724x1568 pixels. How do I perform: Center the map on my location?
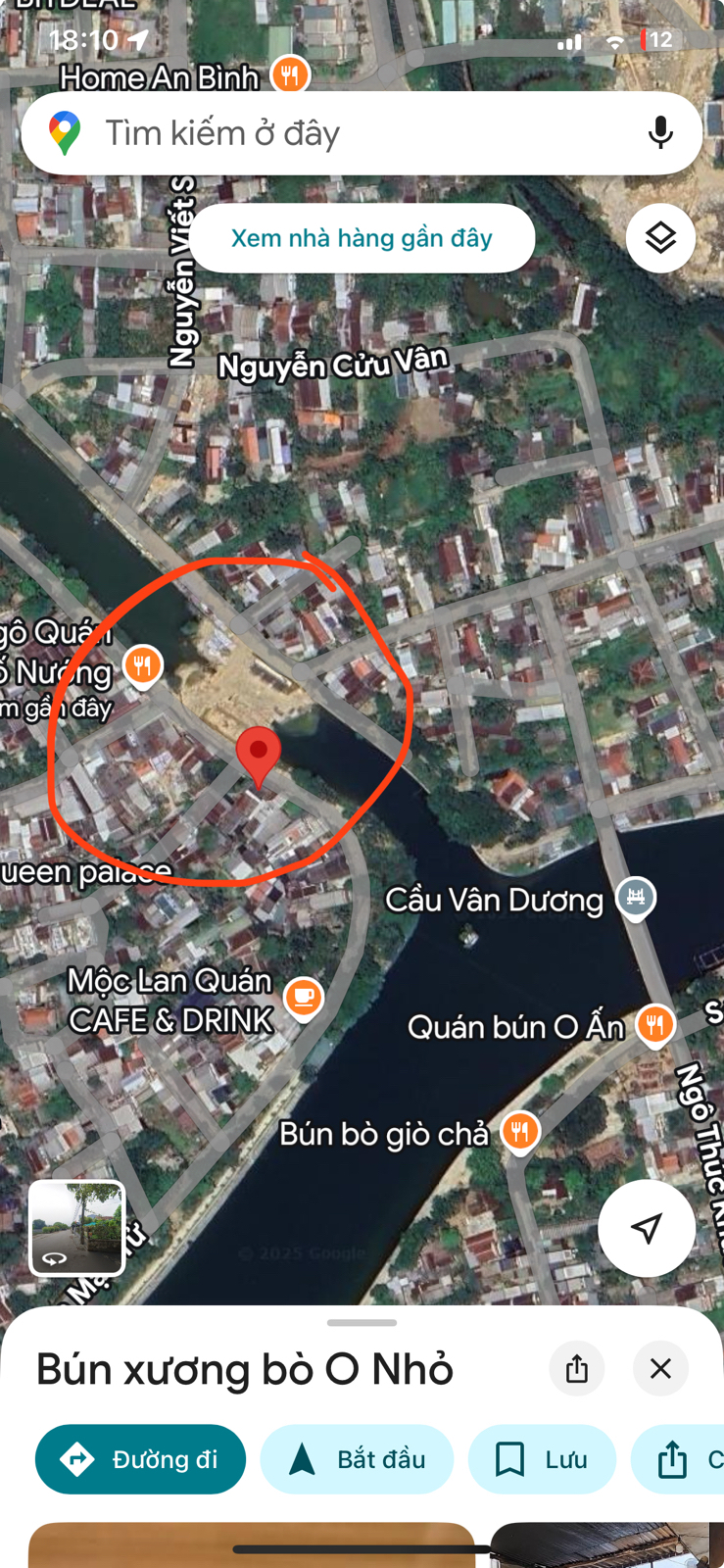(x=647, y=1228)
